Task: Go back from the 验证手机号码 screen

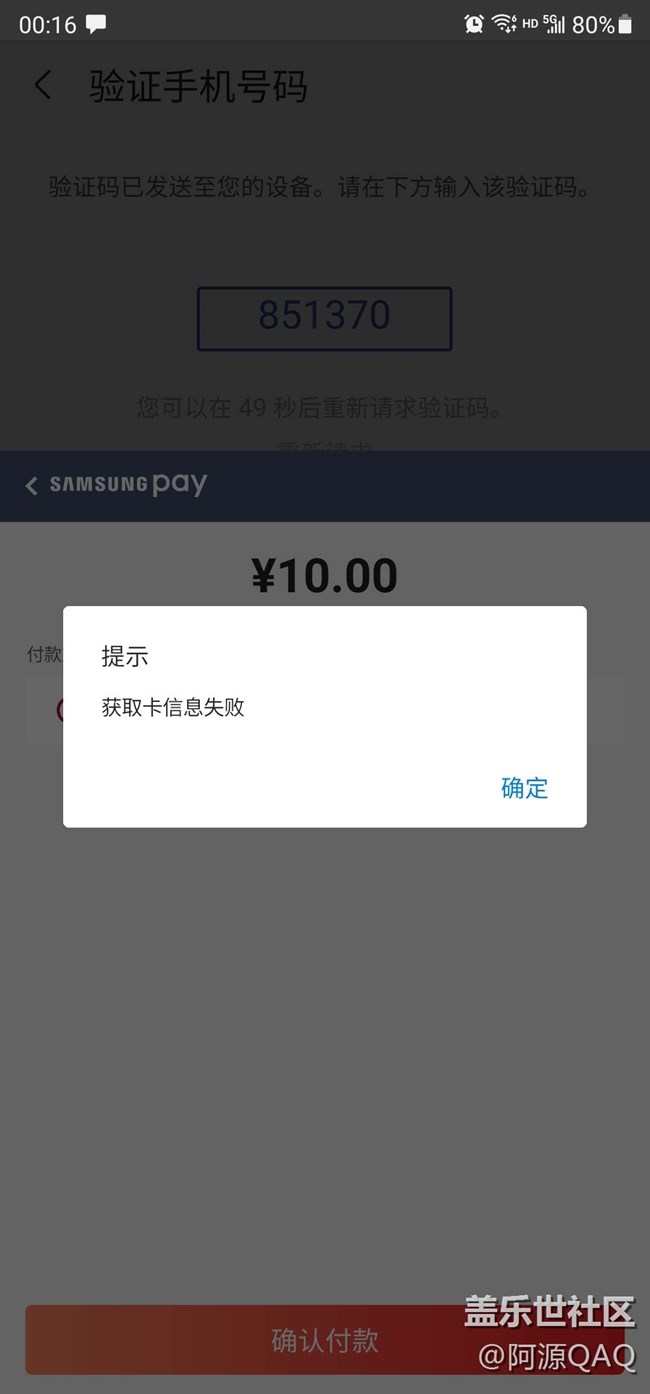Action: click(x=42, y=86)
